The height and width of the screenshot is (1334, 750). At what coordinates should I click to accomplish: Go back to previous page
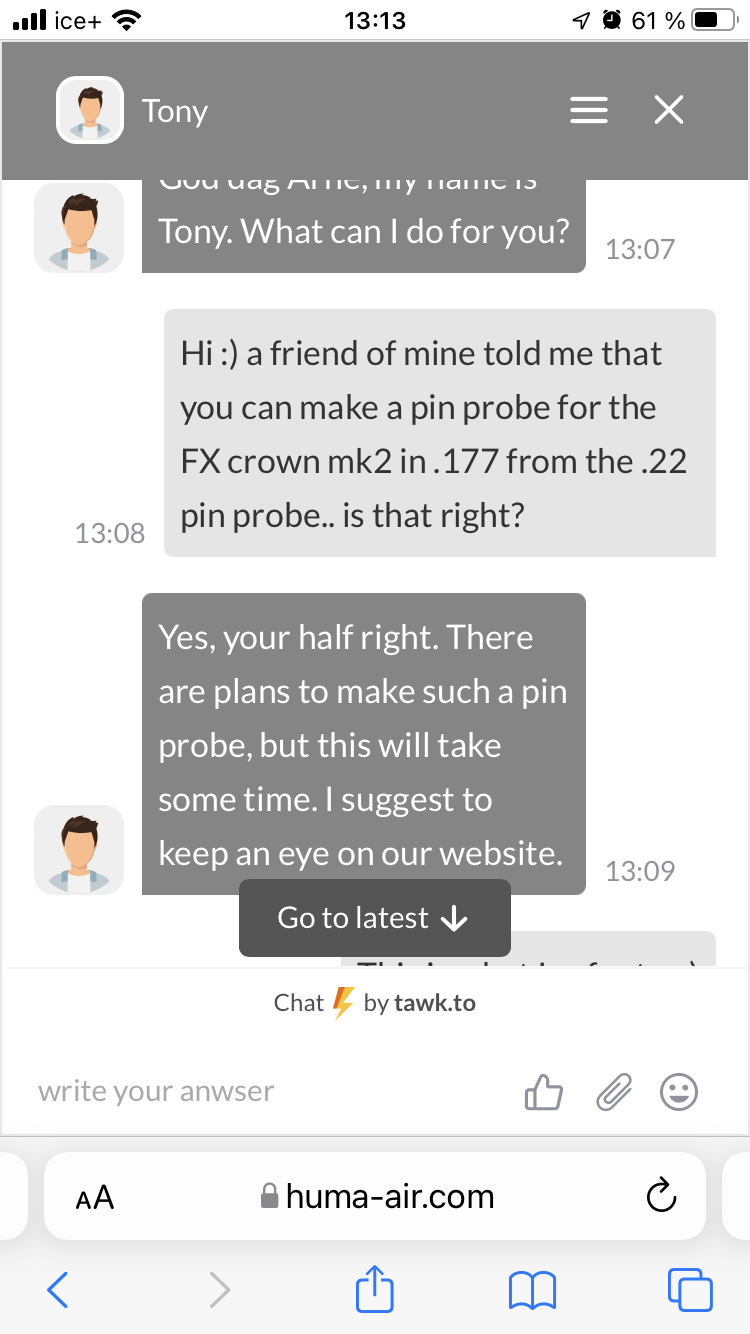tap(58, 1290)
